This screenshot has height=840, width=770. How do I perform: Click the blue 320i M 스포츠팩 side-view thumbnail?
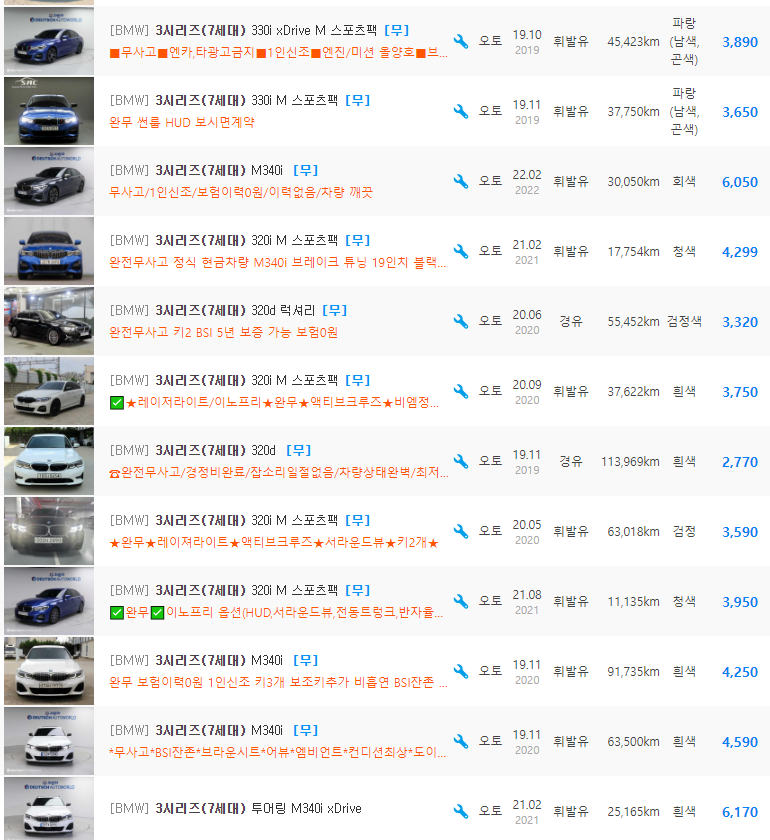pyautogui.click(x=48, y=600)
